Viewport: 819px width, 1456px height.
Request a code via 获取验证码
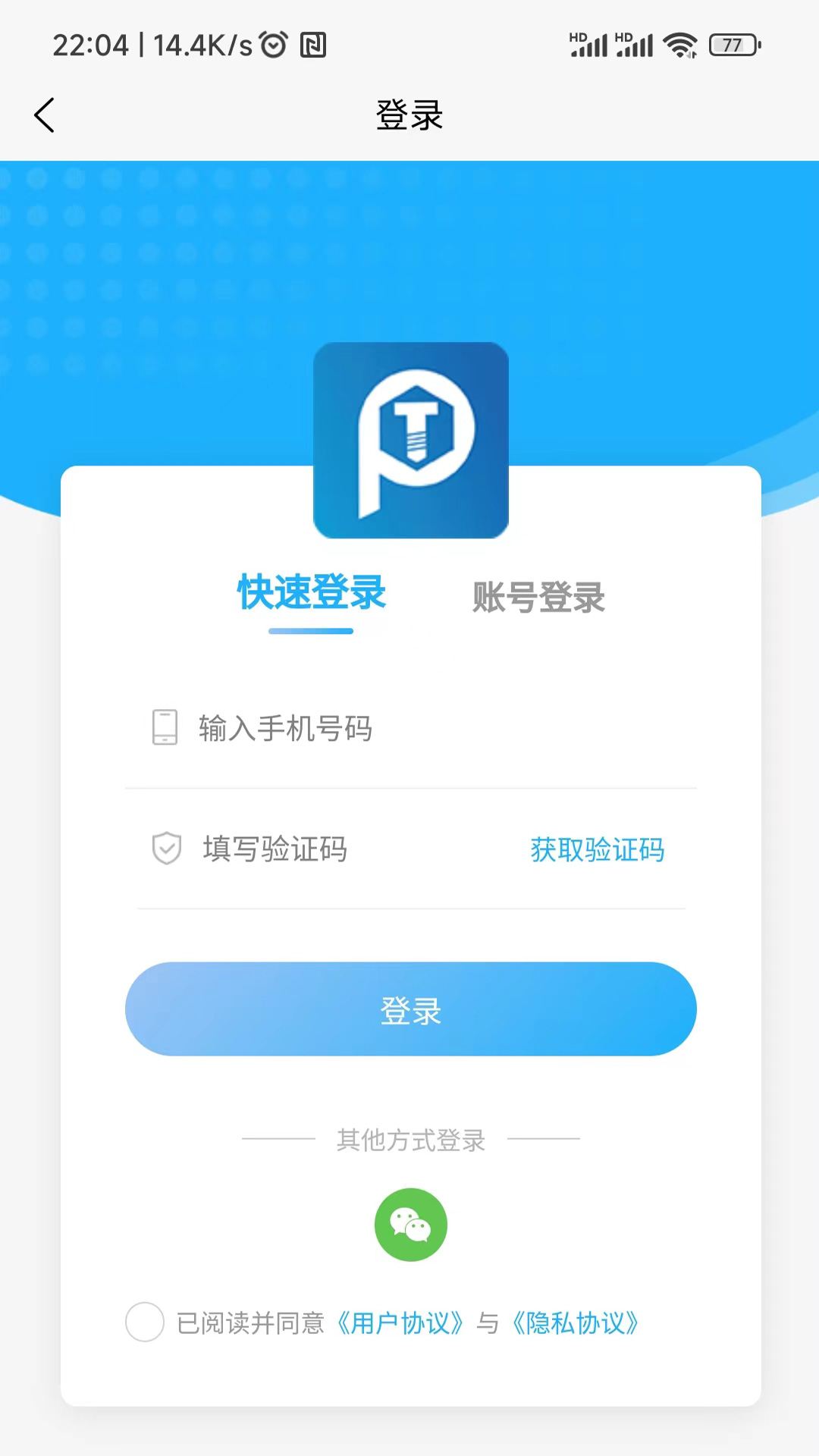[x=598, y=849]
